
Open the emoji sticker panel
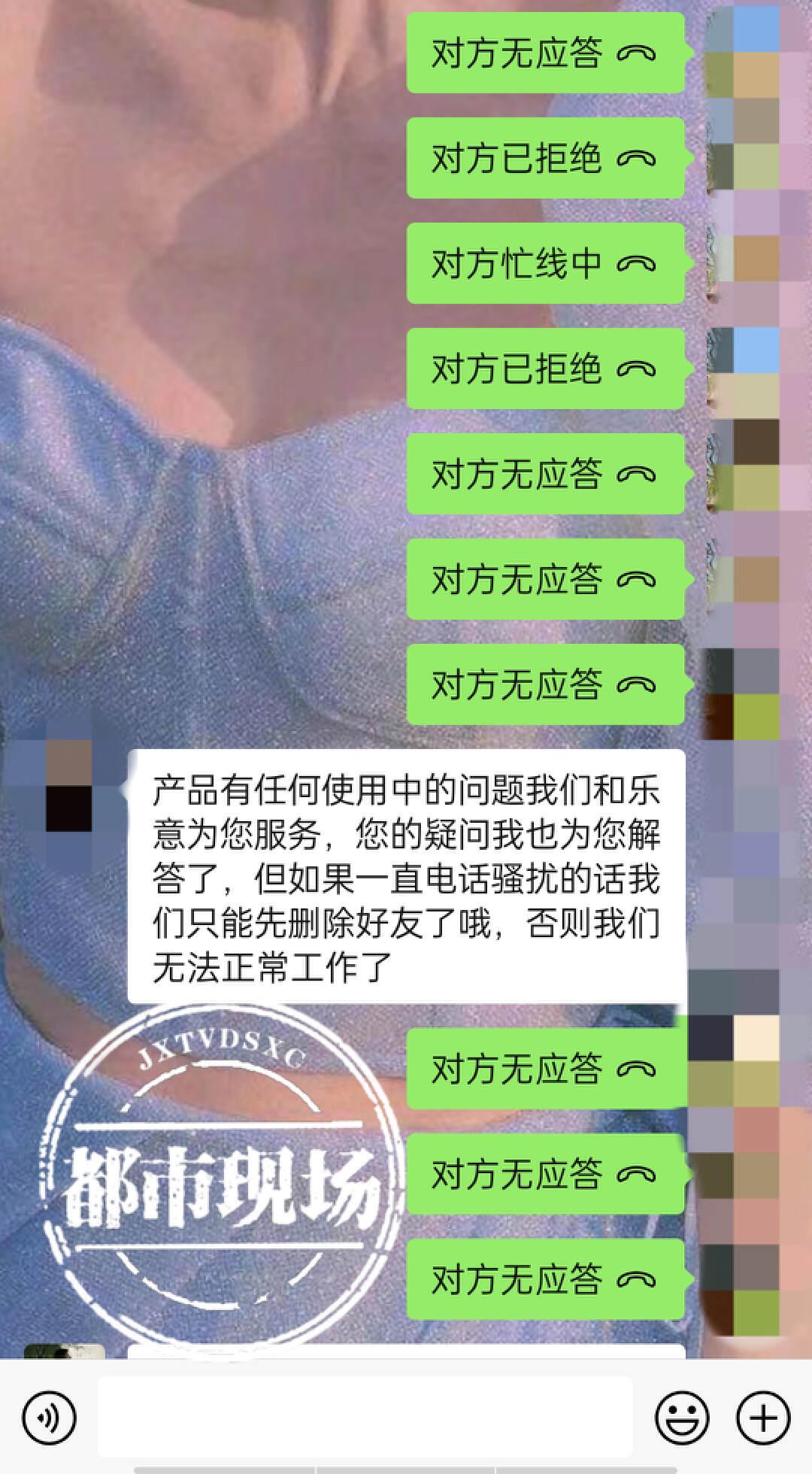681,1418
